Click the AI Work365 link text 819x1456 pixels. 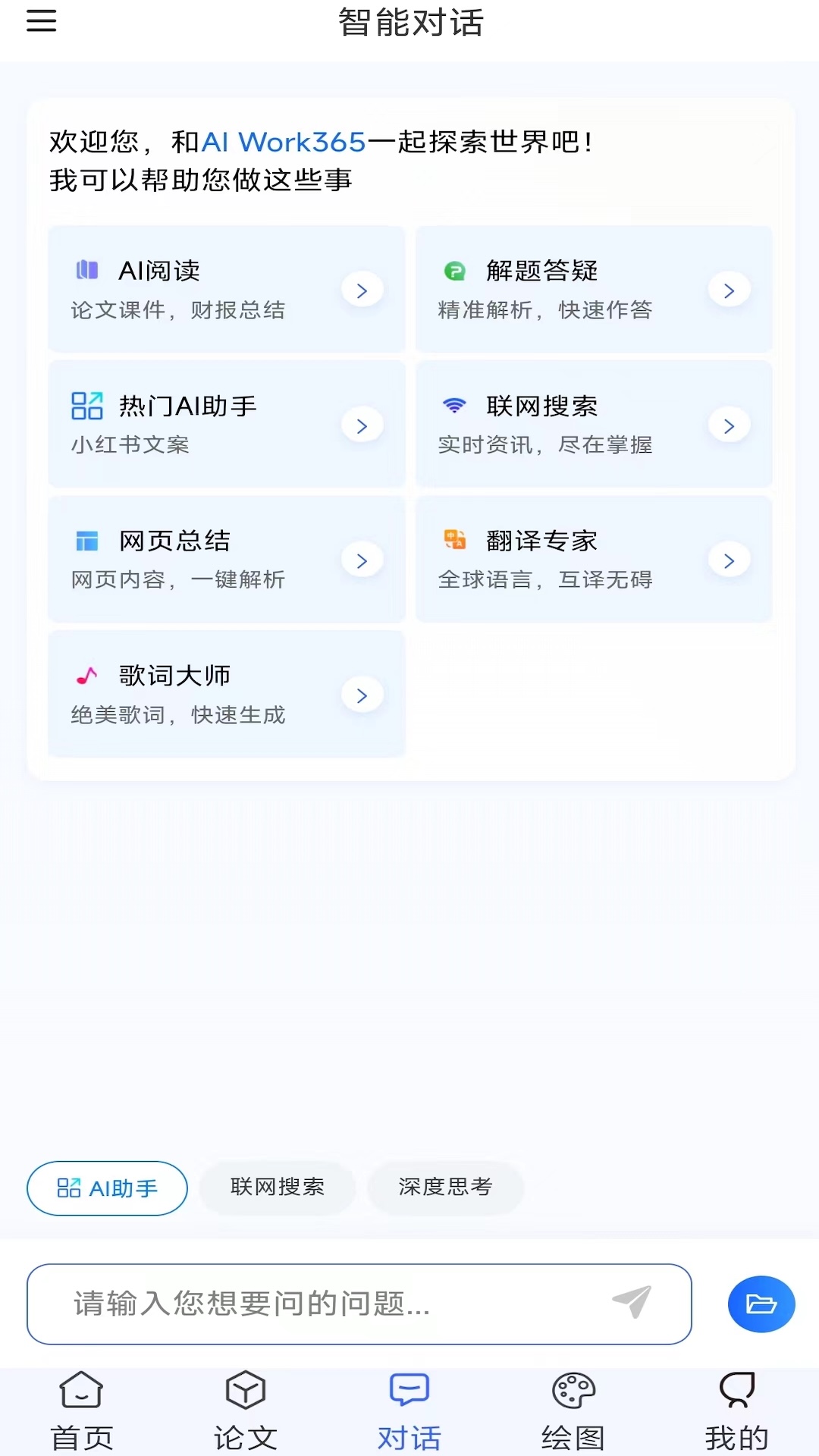[284, 141]
